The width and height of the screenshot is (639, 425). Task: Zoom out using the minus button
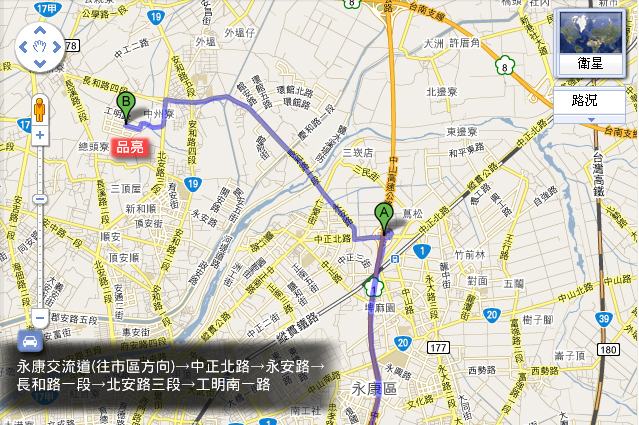click(39, 317)
